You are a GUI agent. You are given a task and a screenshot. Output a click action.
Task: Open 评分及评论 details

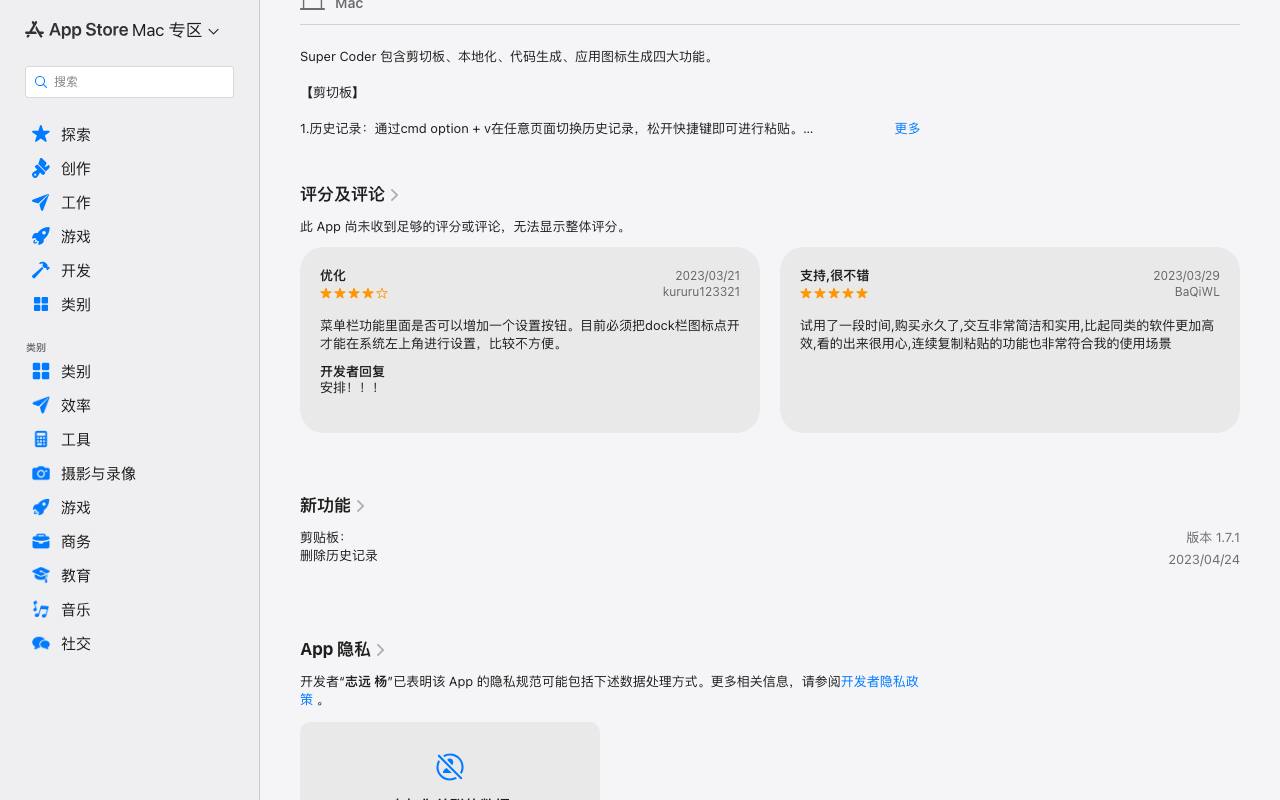tap(350, 194)
